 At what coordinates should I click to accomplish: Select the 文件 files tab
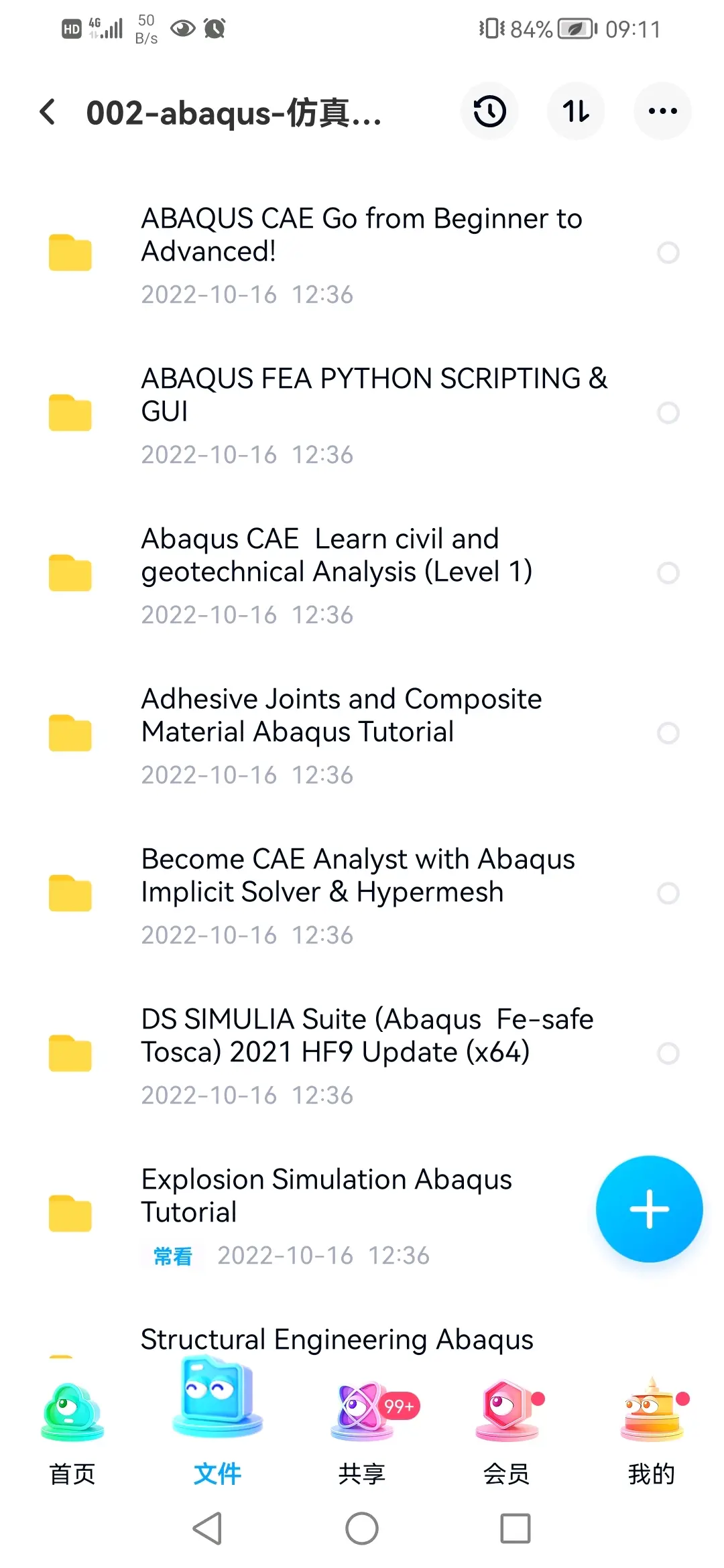click(217, 1424)
